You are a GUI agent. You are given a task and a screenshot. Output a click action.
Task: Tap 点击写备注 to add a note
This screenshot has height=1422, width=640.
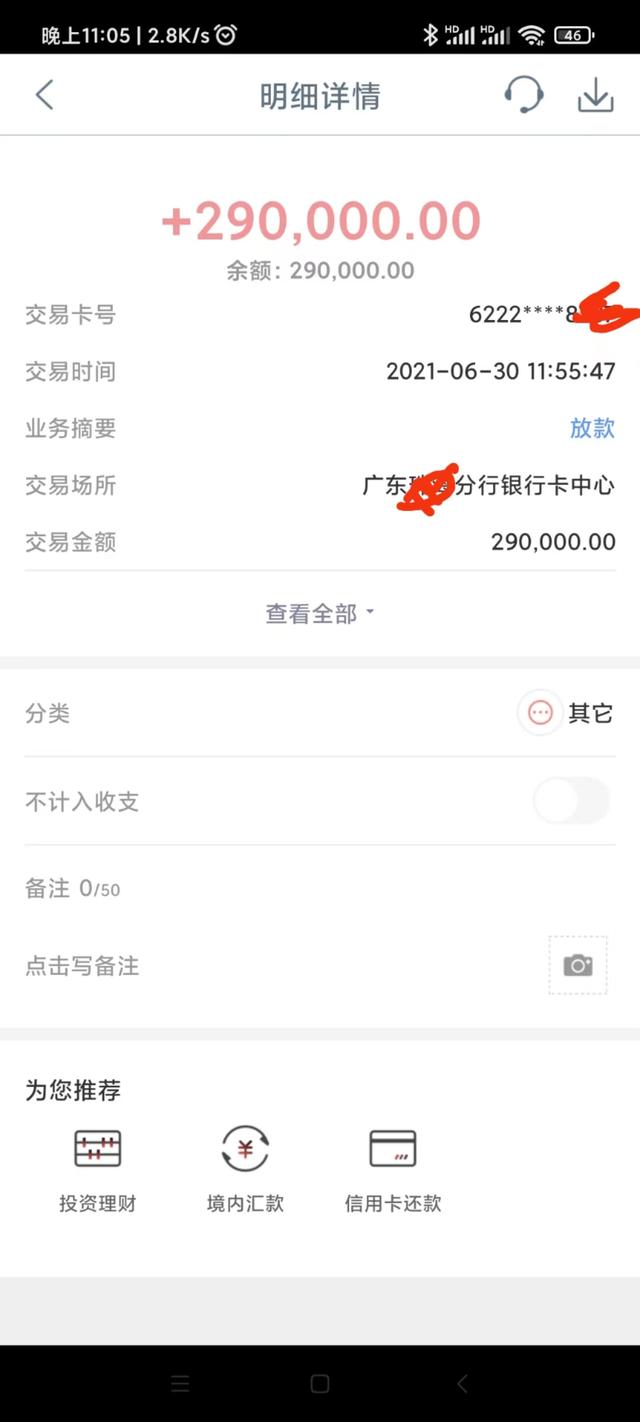click(82, 966)
